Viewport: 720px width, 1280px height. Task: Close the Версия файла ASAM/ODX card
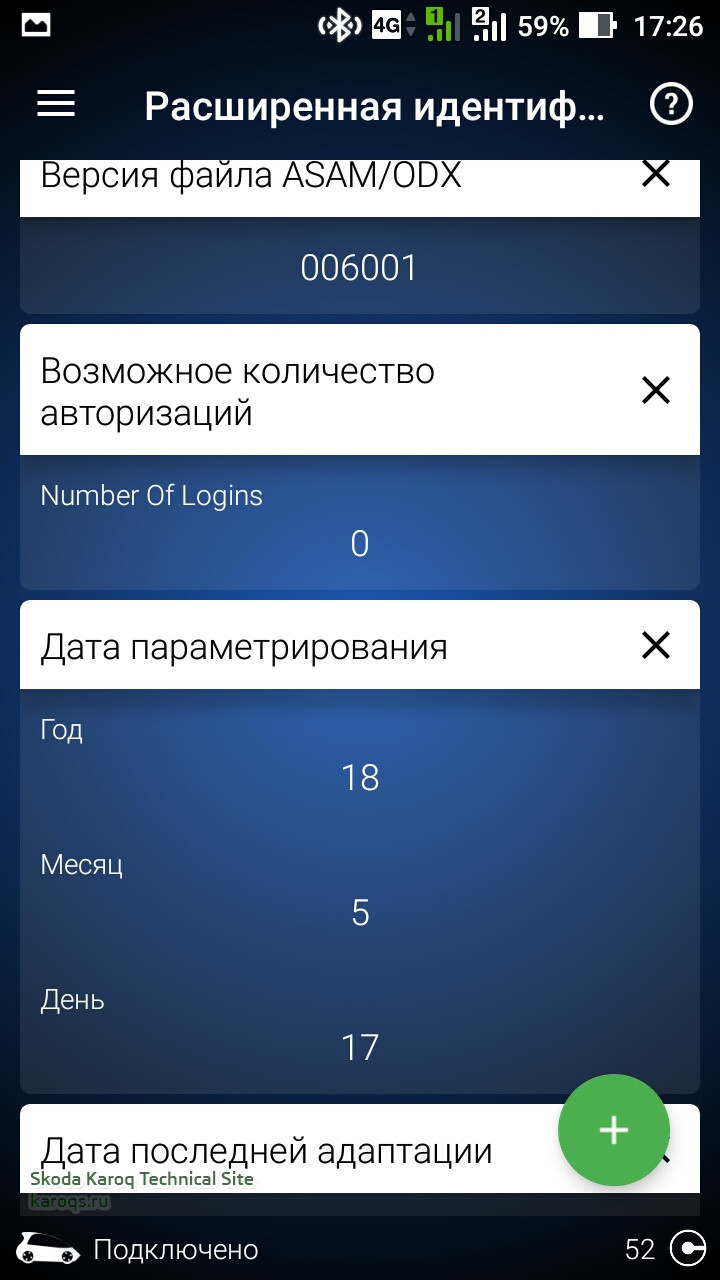656,175
